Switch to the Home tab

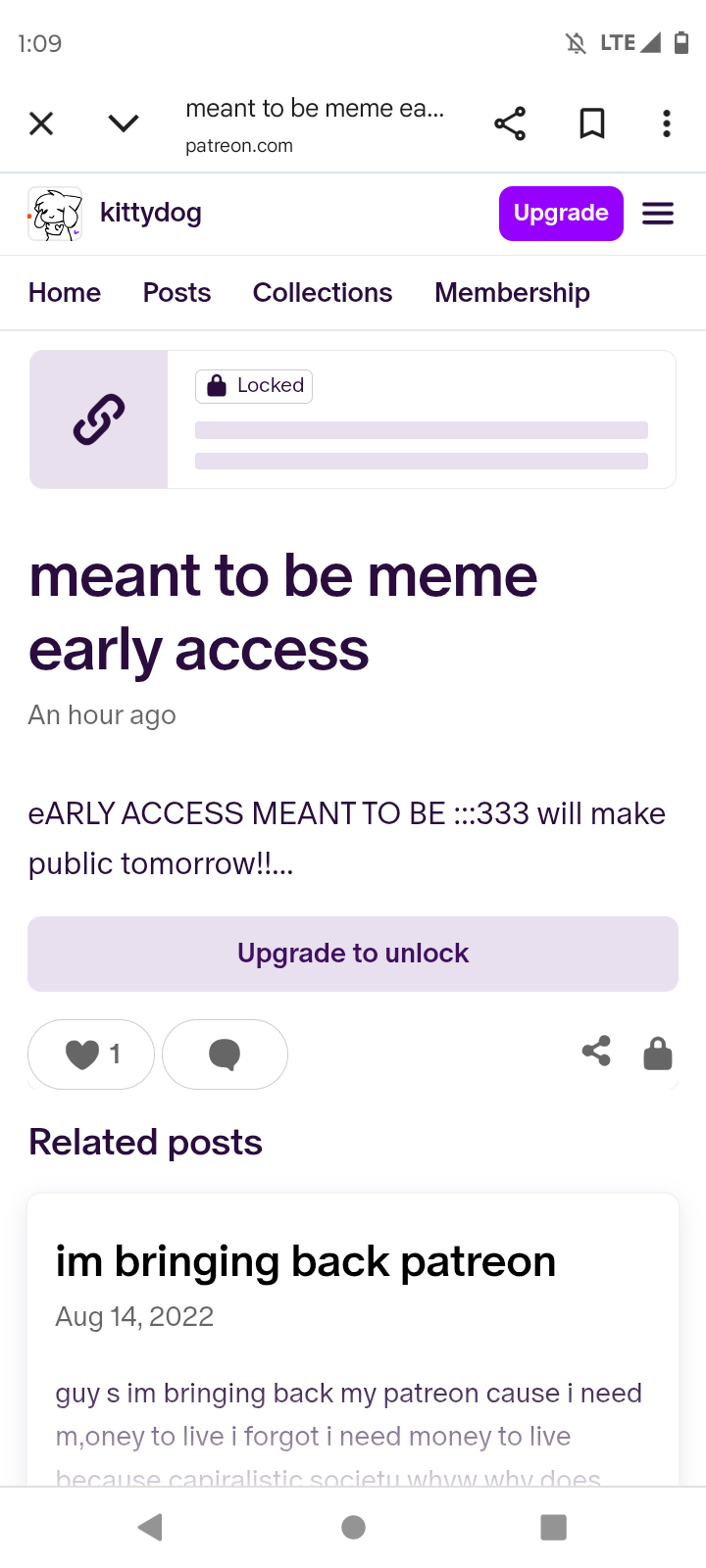pyautogui.click(x=65, y=292)
